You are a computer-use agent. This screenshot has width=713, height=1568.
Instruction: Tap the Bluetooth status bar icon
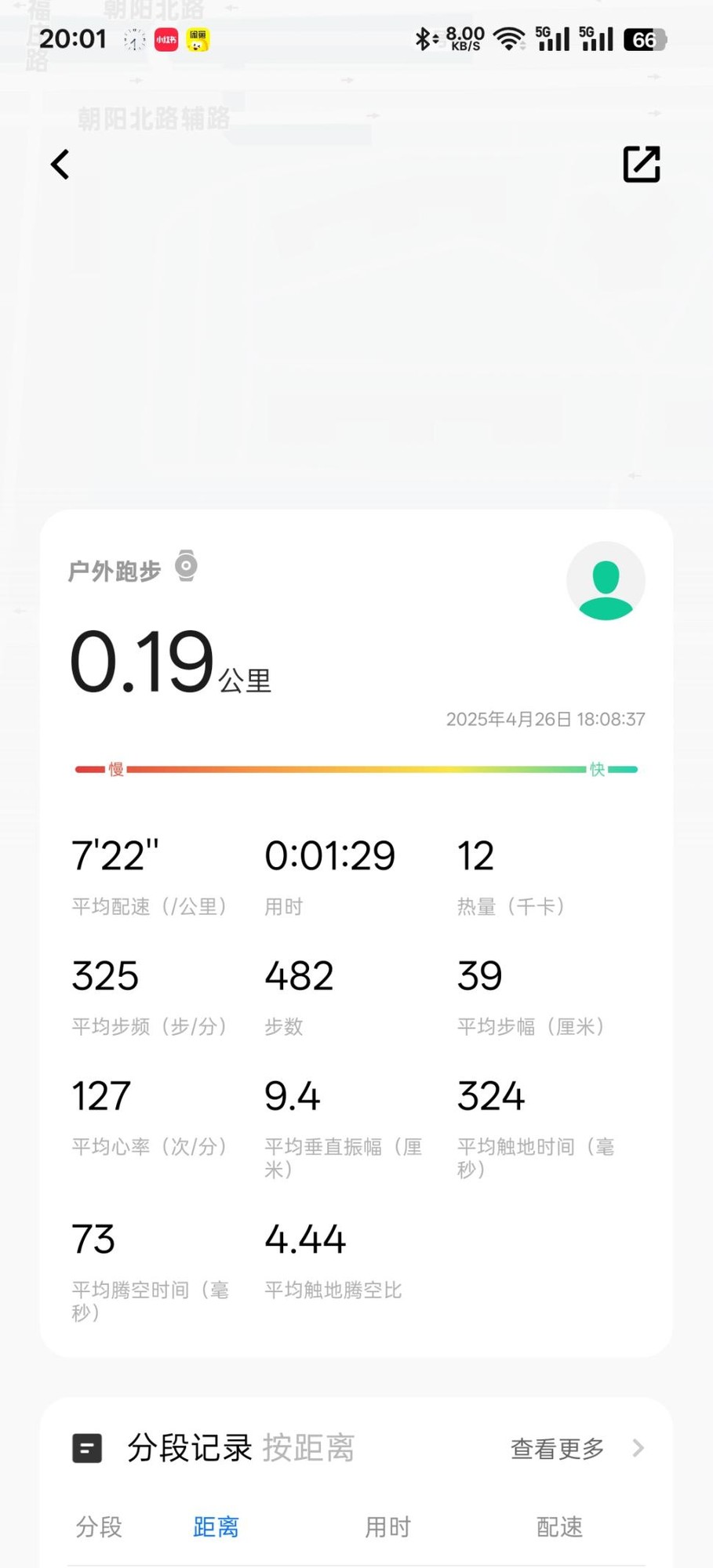(421, 38)
